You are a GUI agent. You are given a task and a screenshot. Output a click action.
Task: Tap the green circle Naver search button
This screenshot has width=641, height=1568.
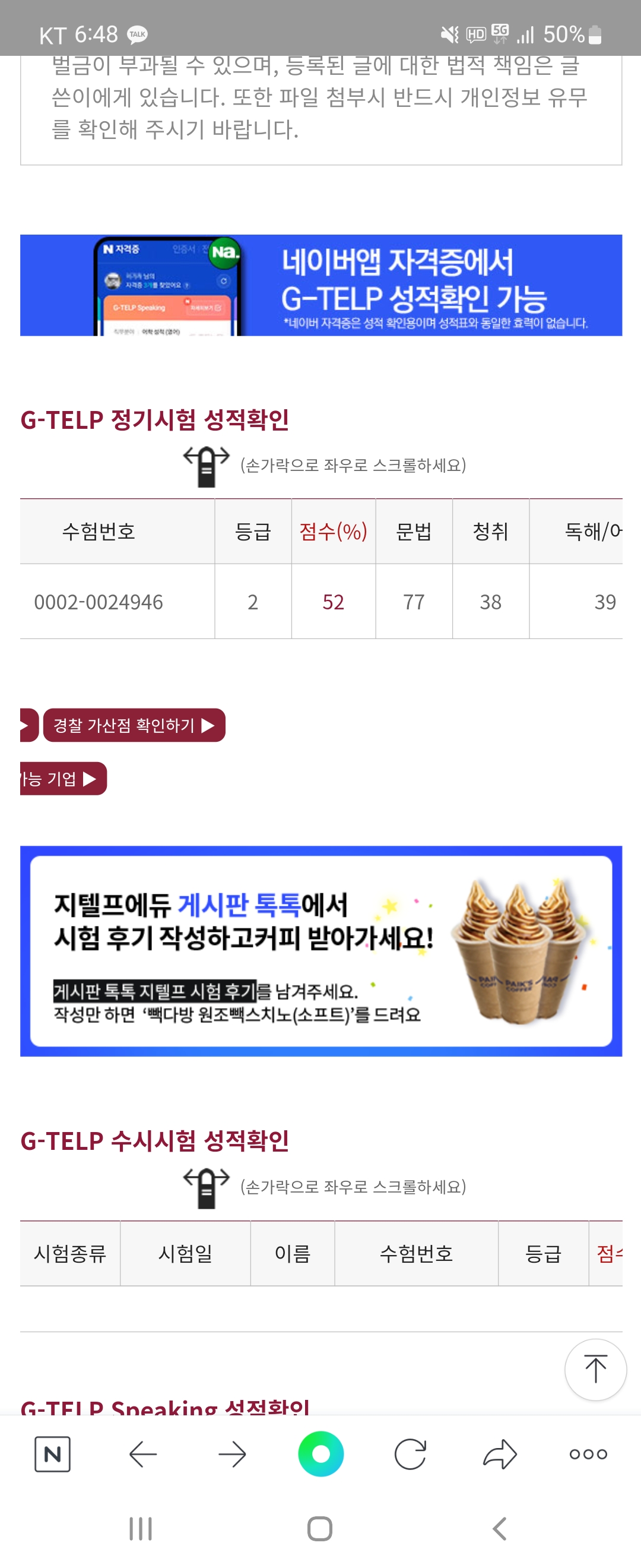point(320,1453)
